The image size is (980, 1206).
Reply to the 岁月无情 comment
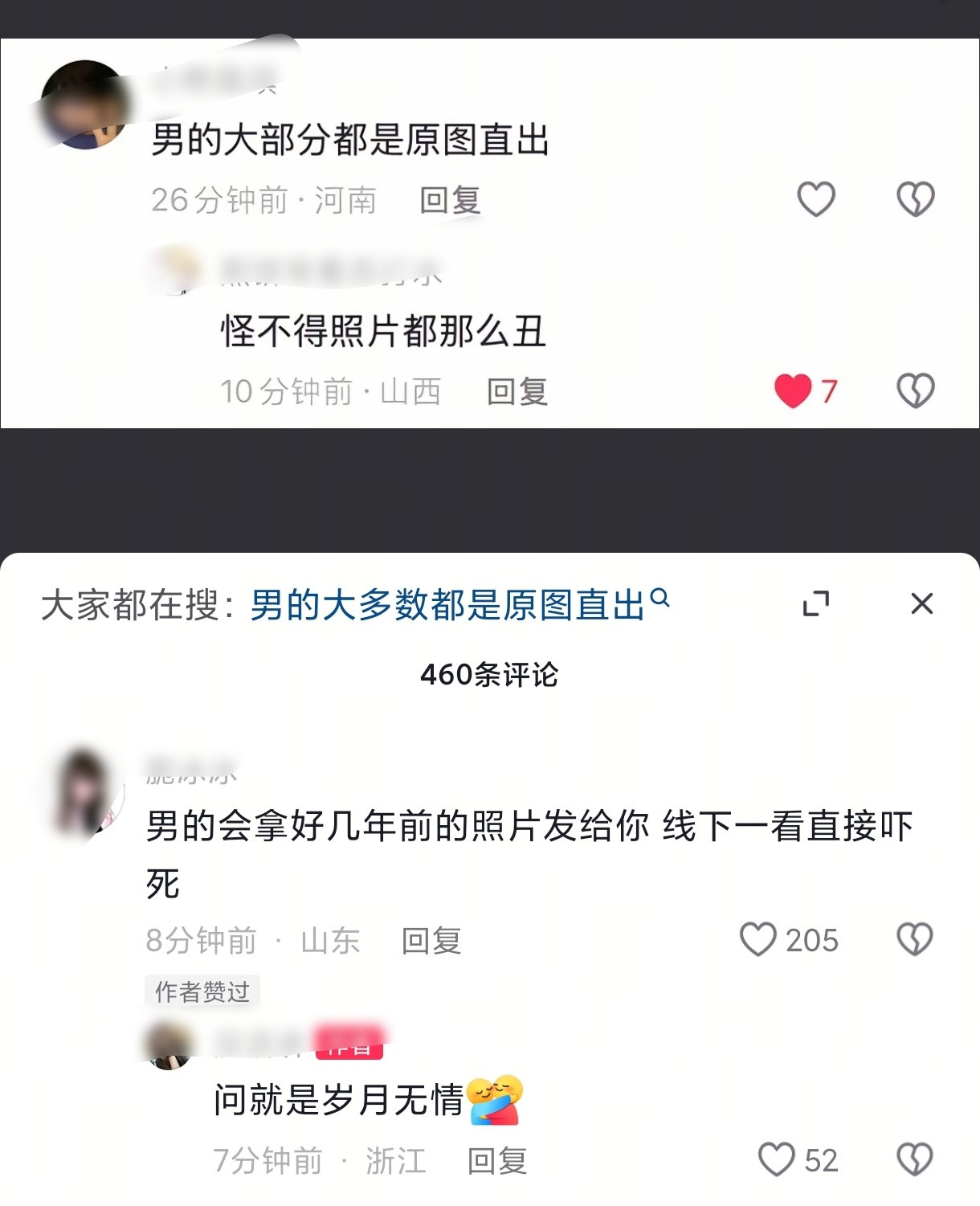(498, 1159)
